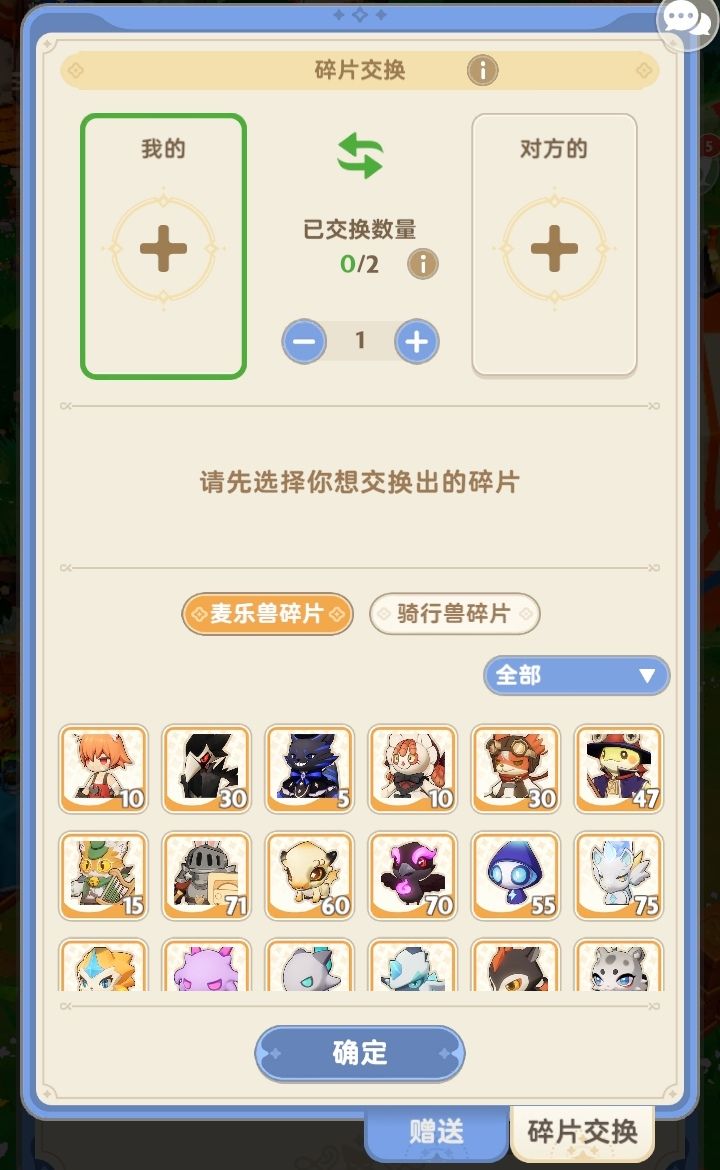Decrease exchange quantity with the minus stepper
Viewport: 720px width, 1170px height.
pos(304,341)
